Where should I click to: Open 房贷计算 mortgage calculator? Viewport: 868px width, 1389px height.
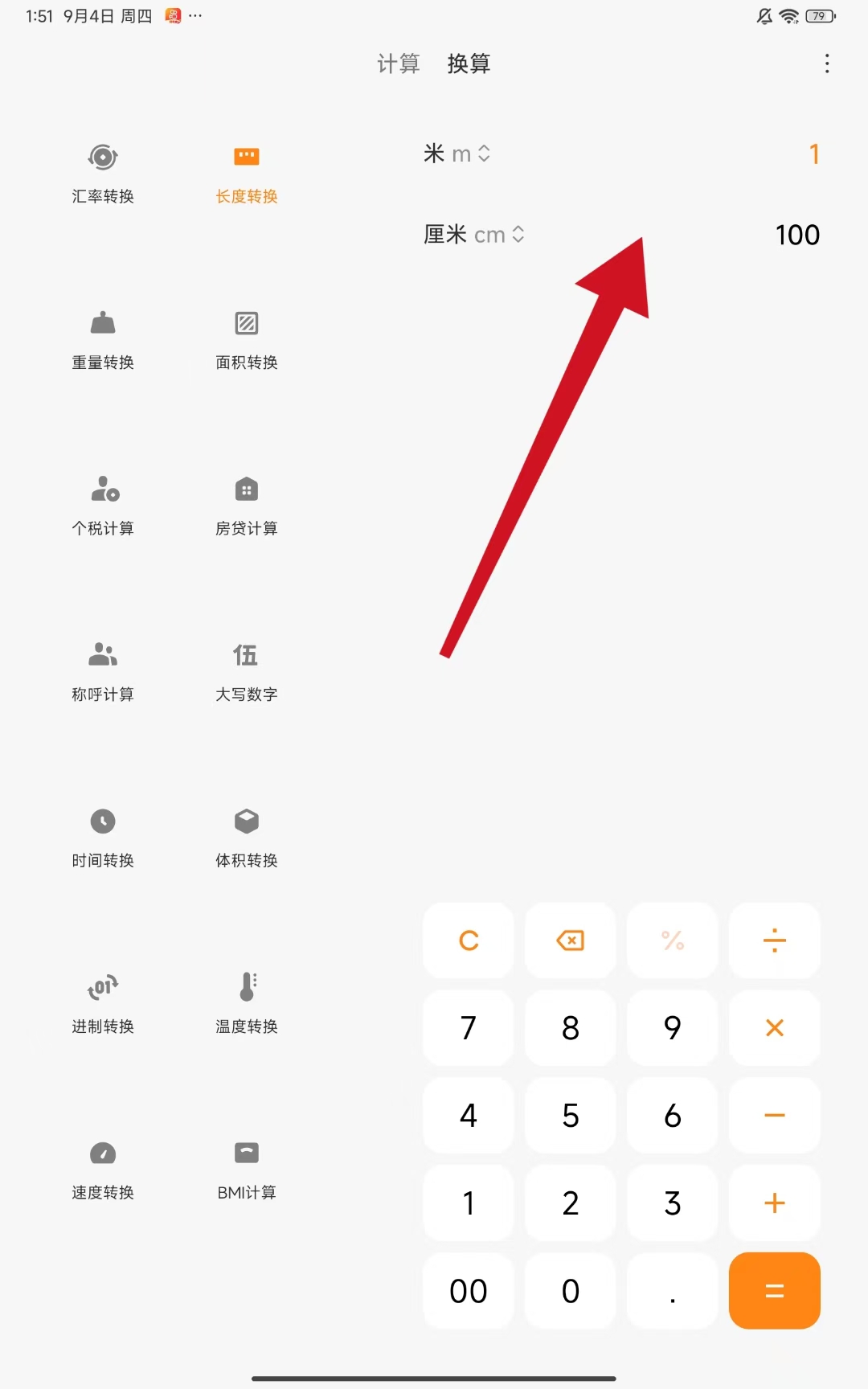(246, 506)
